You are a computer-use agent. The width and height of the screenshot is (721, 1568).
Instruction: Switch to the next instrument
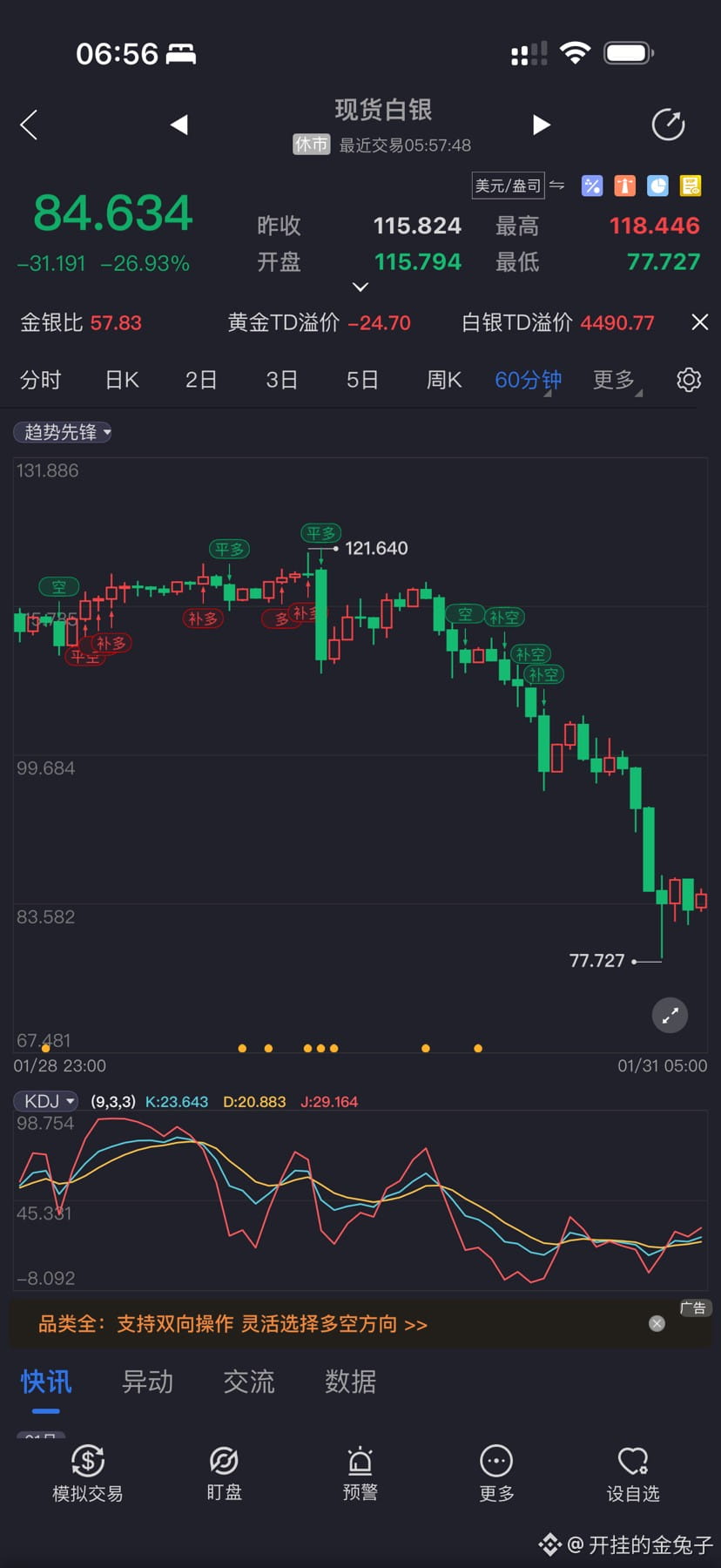pos(541,125)
